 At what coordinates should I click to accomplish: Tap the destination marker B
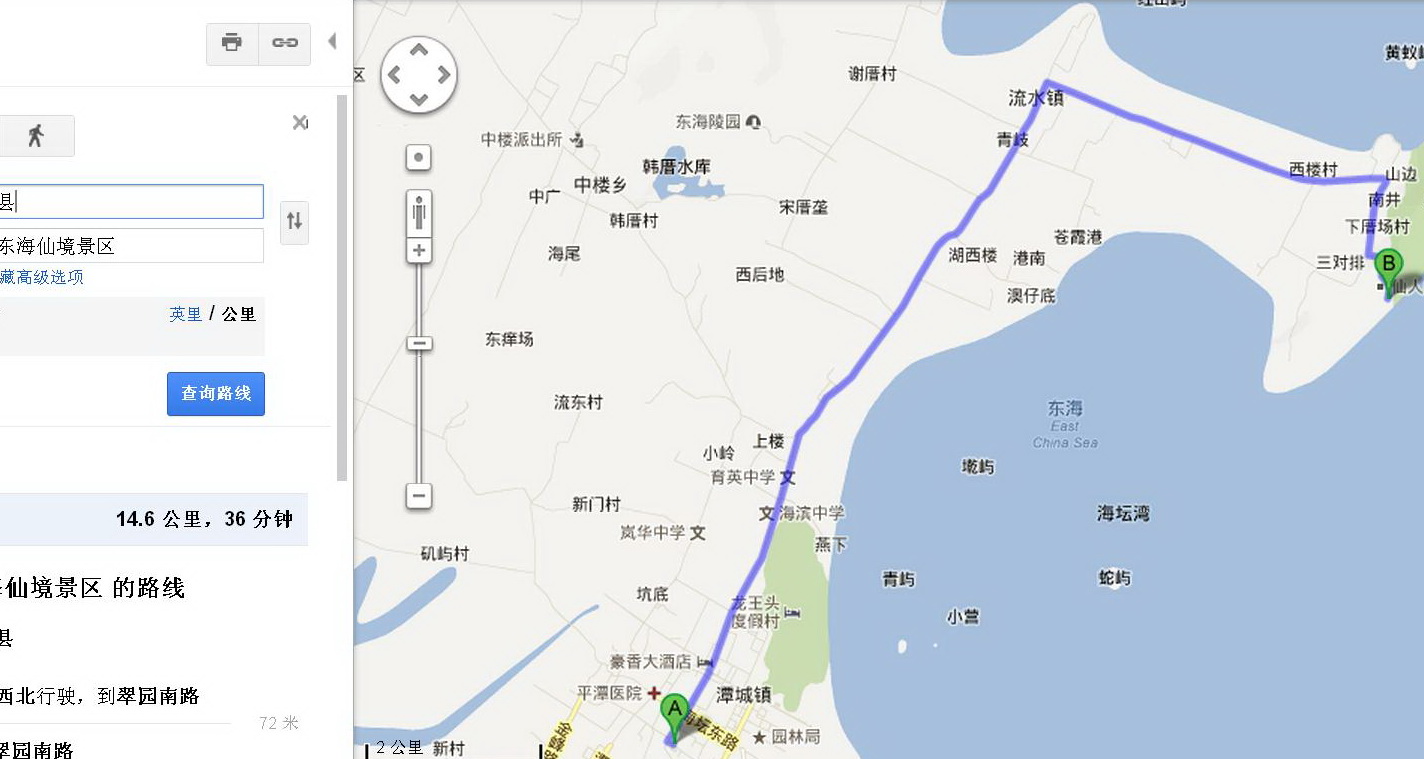1388,268
